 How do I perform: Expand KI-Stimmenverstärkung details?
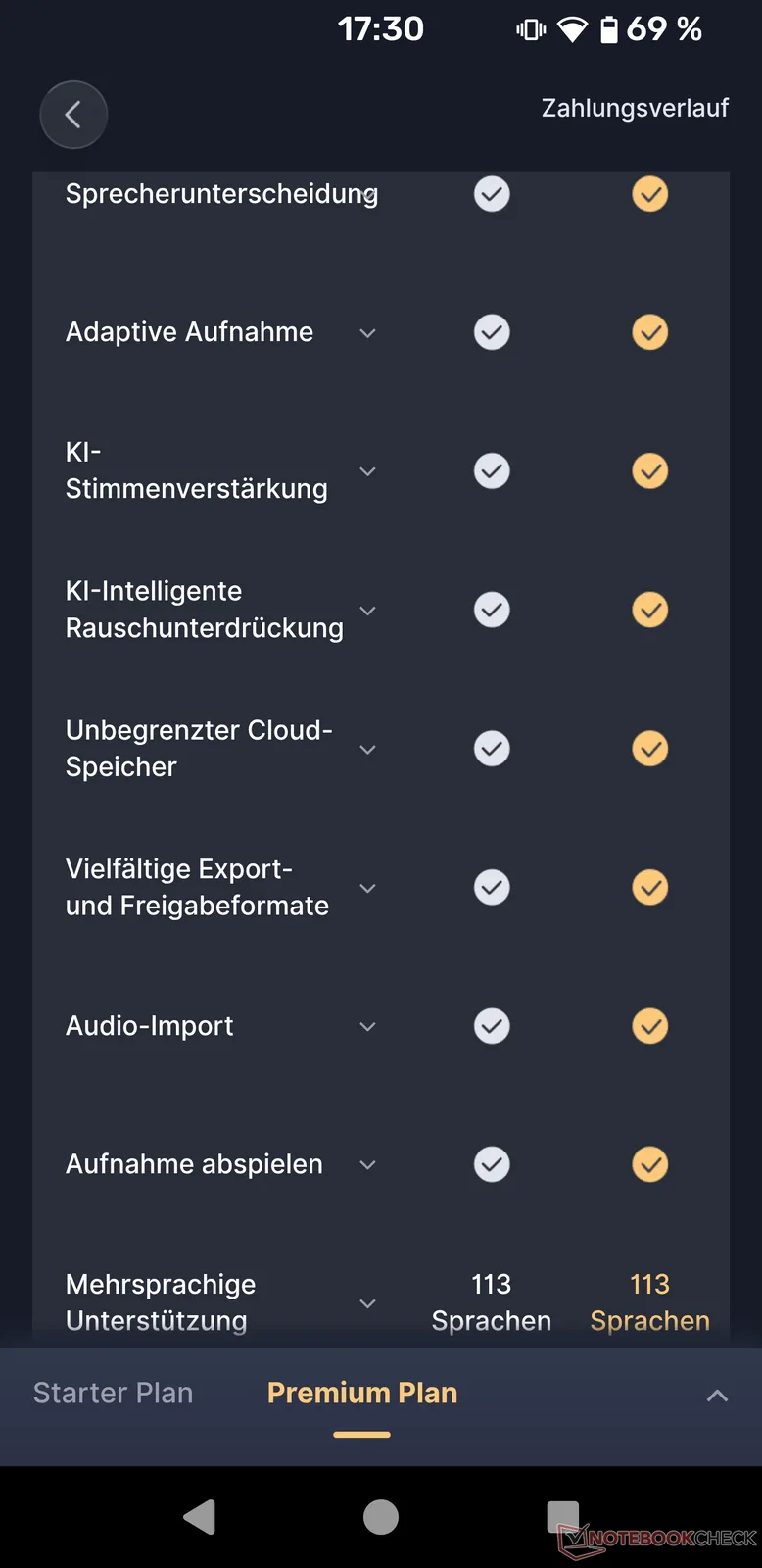pyautogui.click(x=367, y=471)
